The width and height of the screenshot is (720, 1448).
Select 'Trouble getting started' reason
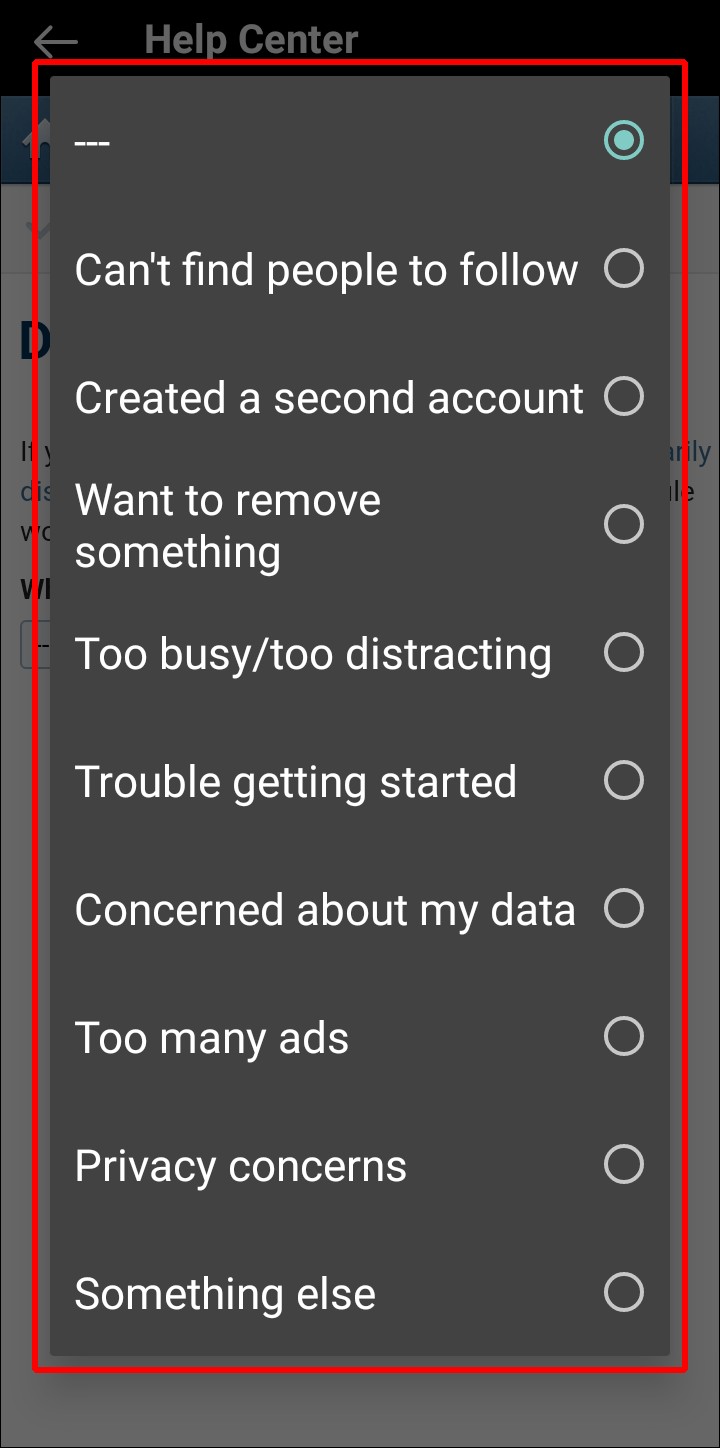(360, 780)
